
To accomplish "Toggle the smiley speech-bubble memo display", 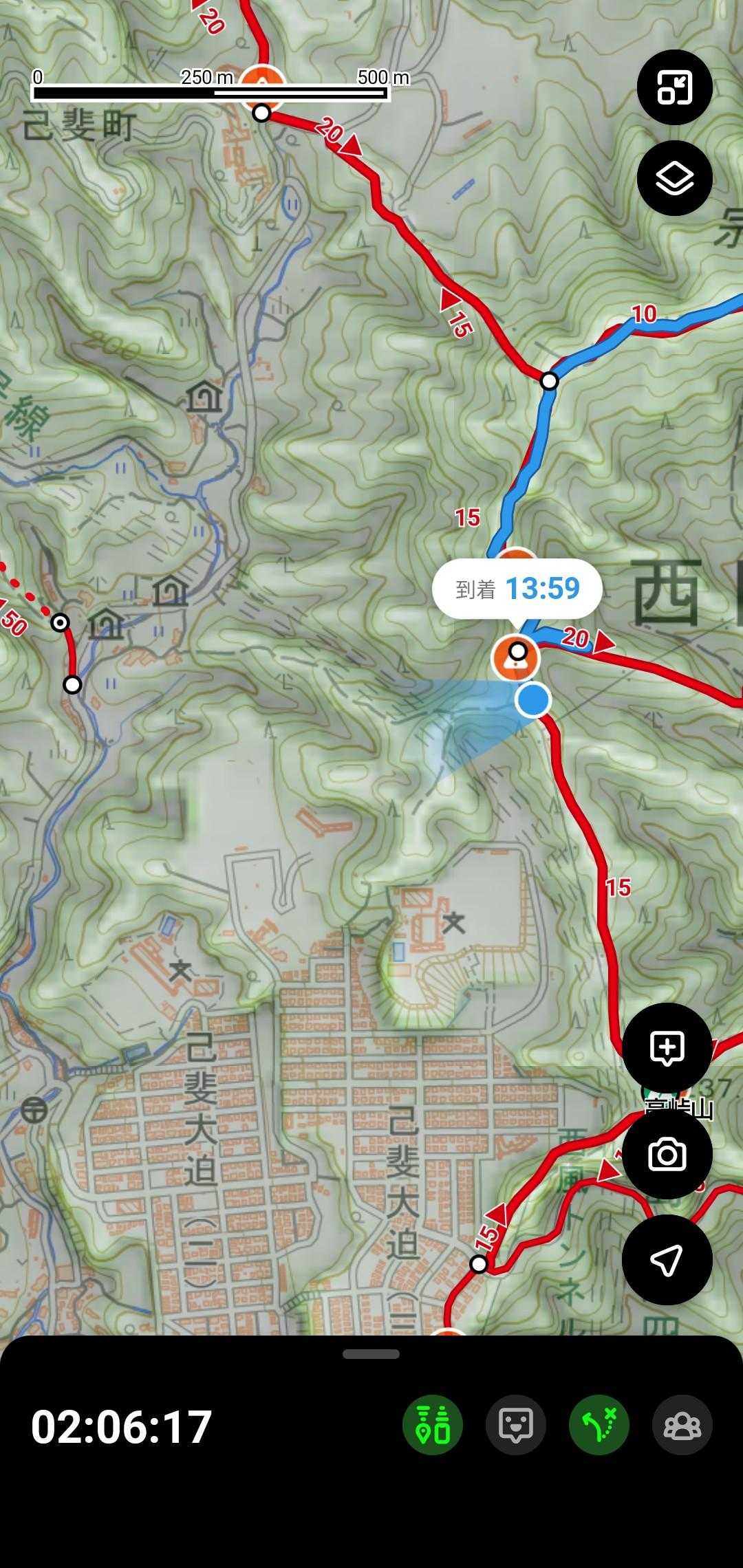I will point(515,1425).
